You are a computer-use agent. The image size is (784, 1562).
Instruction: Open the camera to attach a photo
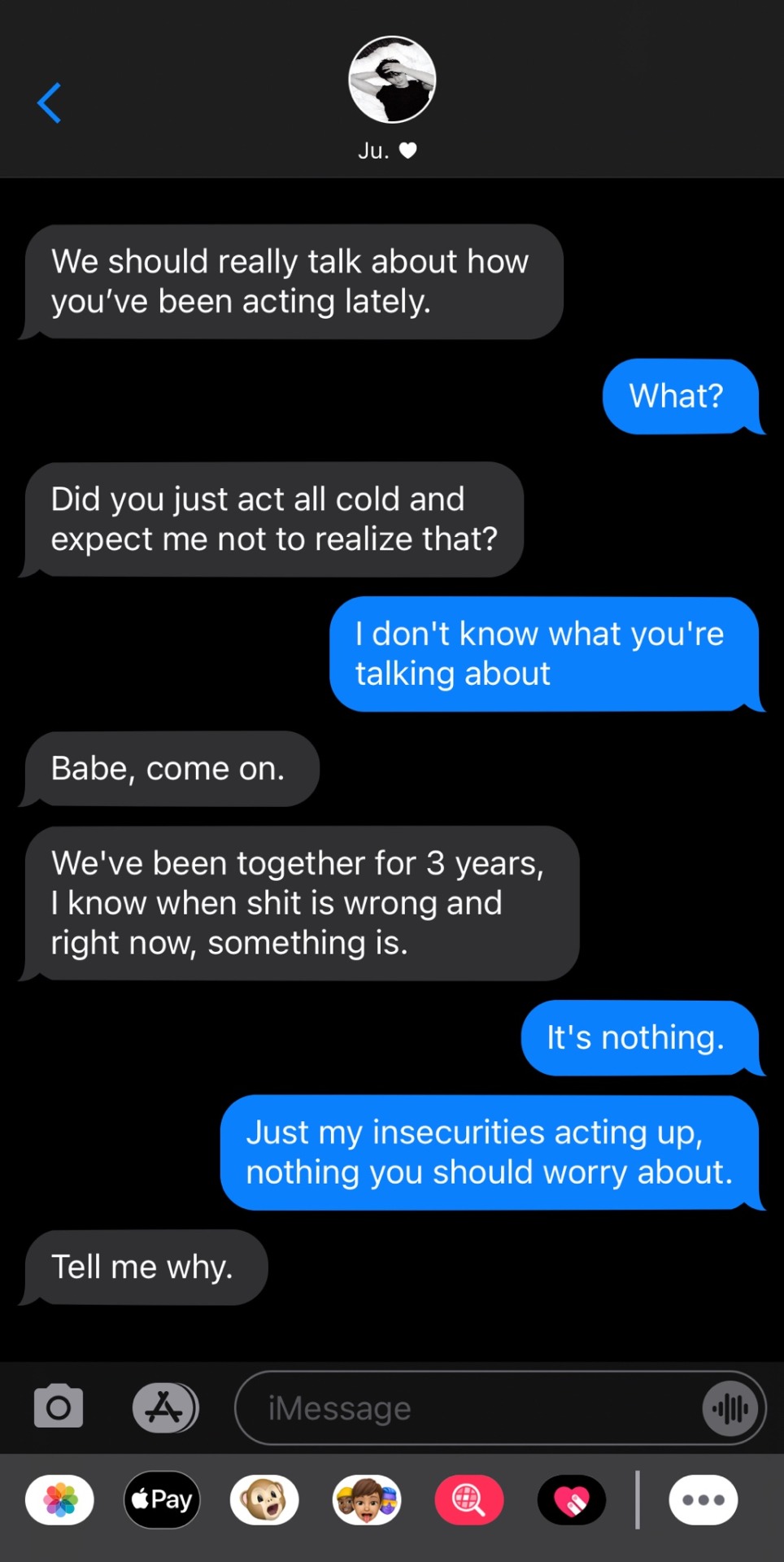[x=59, y=1407]
